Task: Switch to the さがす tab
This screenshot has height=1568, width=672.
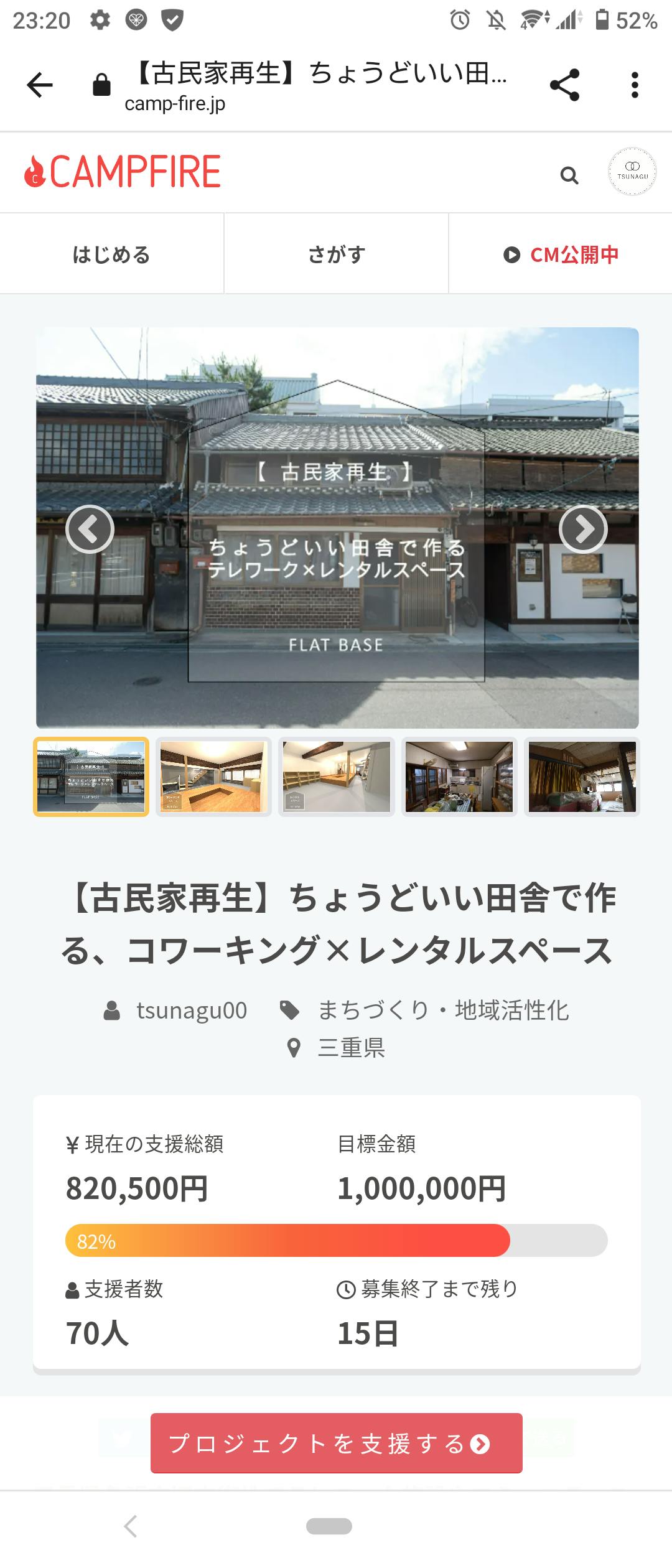Action: tap(336, 254)
